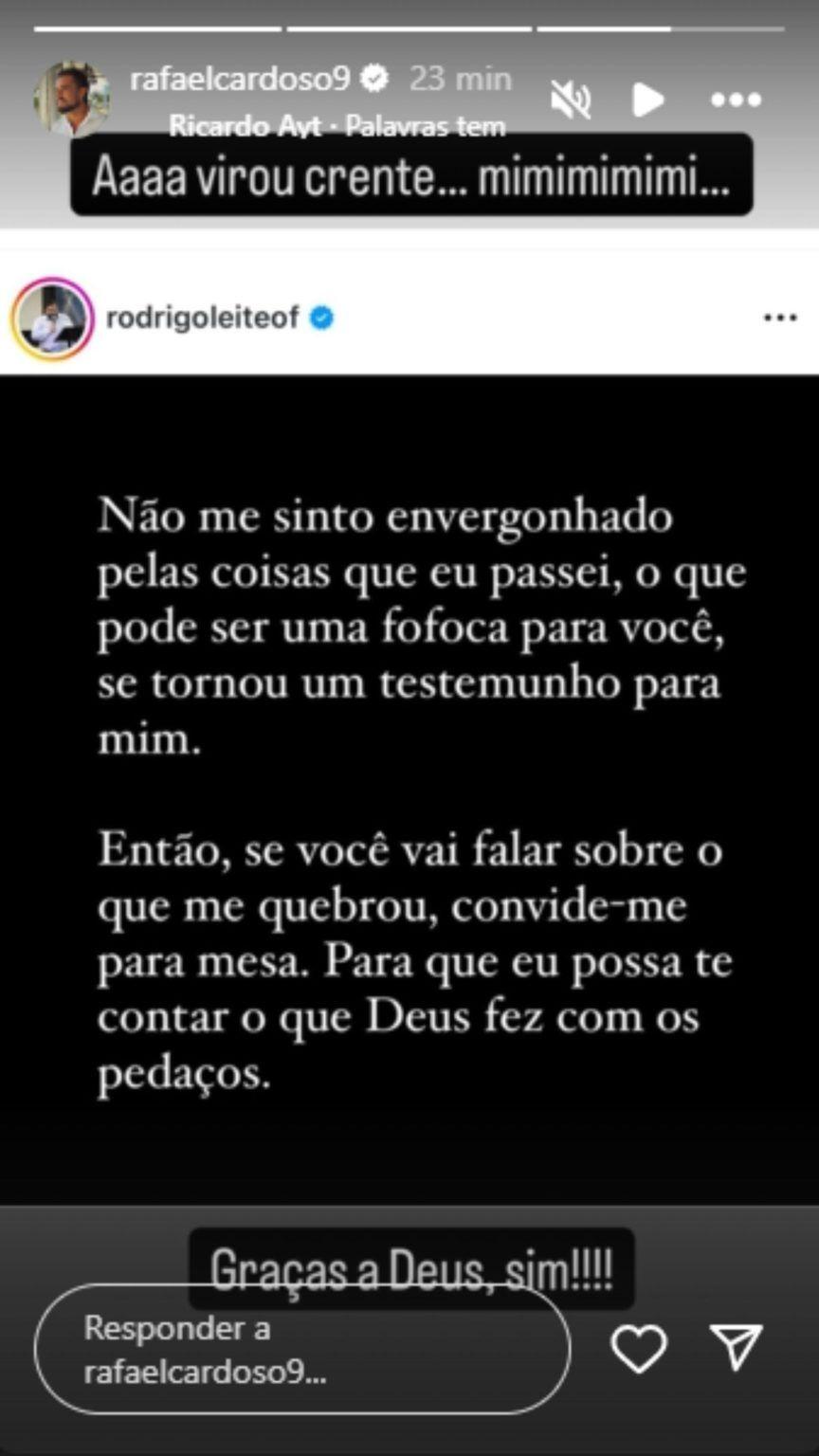The width and height of the screenshot is (819, 1456).
Task: Open the Ricardo Ayt music label
Action: 337,126
